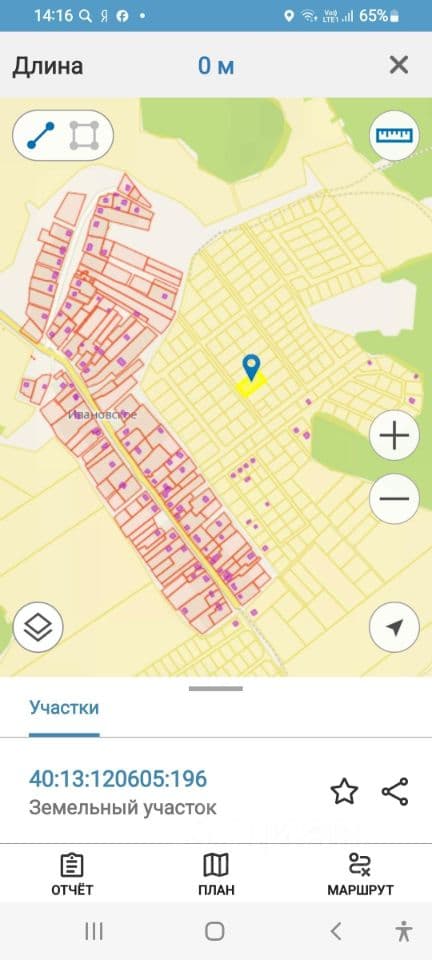This screenshot has height=960, width=432.
Task: Toggle the ruler measurement tool
Action: coord(395,135)
